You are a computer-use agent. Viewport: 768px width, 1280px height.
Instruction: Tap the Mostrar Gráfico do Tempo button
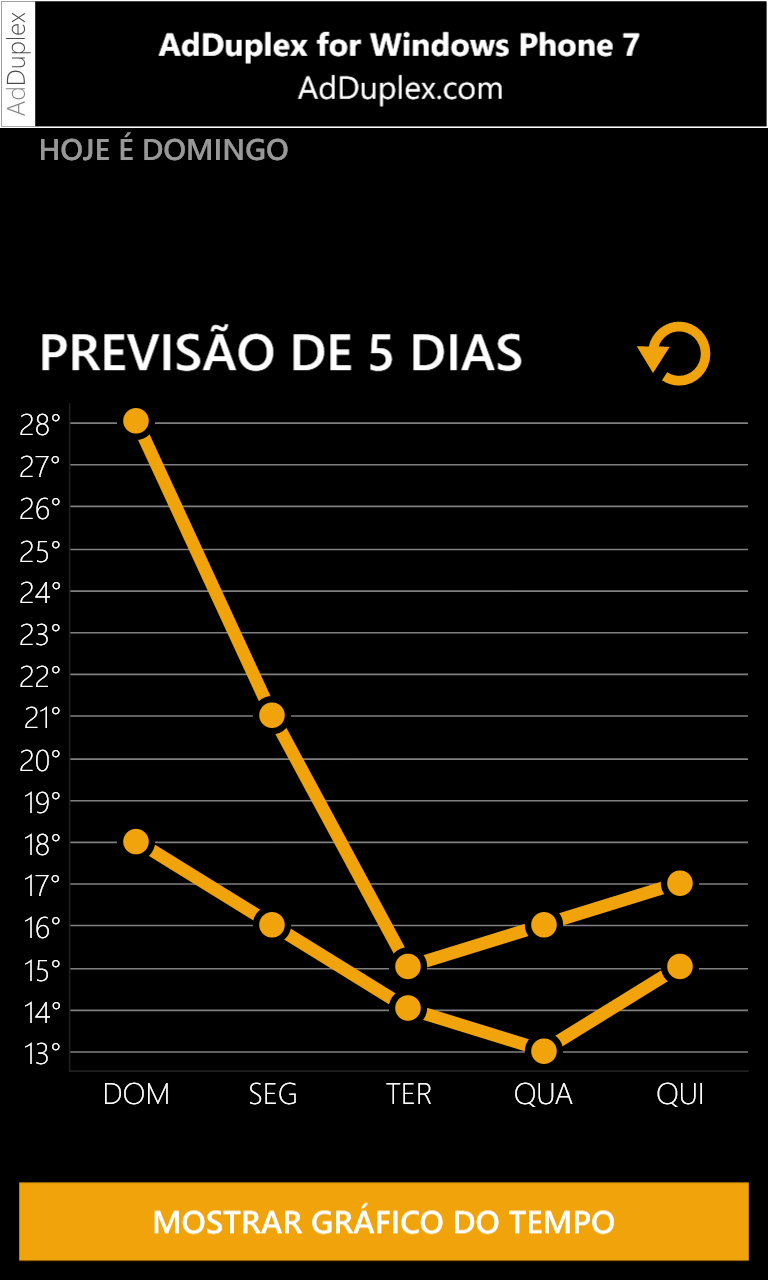click(384, 1221)
